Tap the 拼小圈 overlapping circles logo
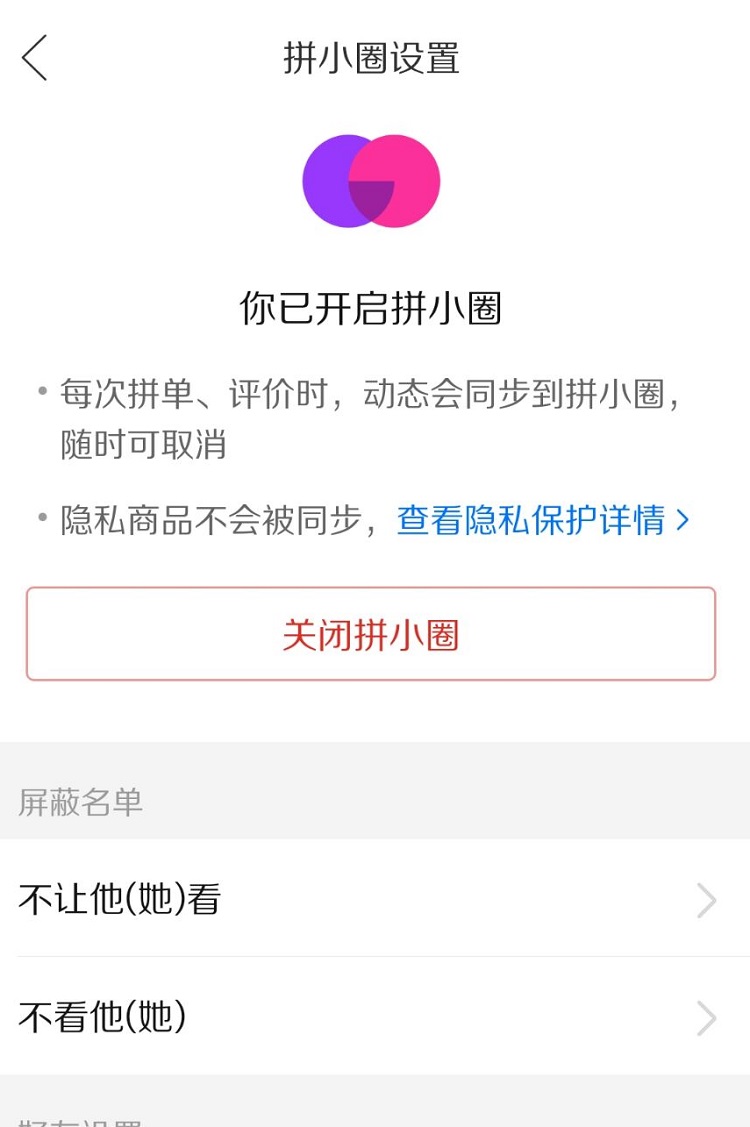The width and height of the screenshot is (750, 1127). [x=372, y=180]
